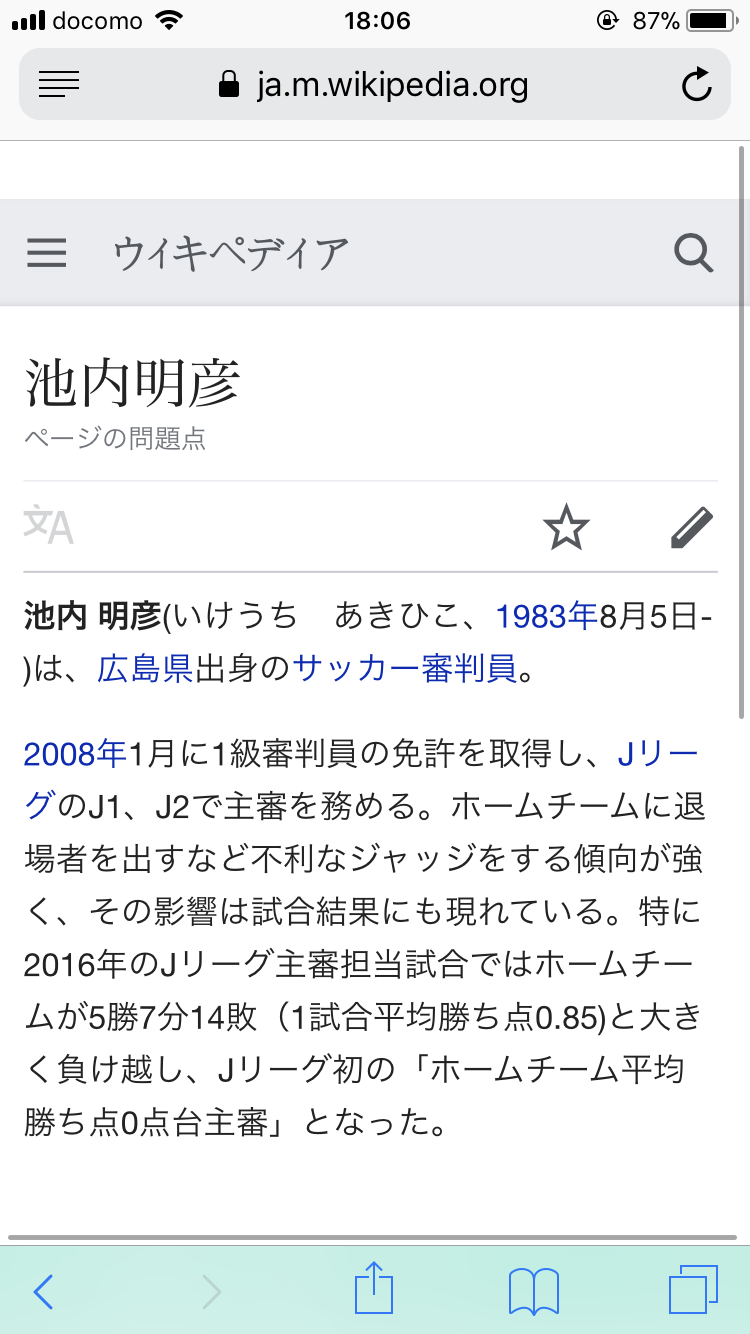
Task: Open the Jリーグ link
Action: [660, 754]
